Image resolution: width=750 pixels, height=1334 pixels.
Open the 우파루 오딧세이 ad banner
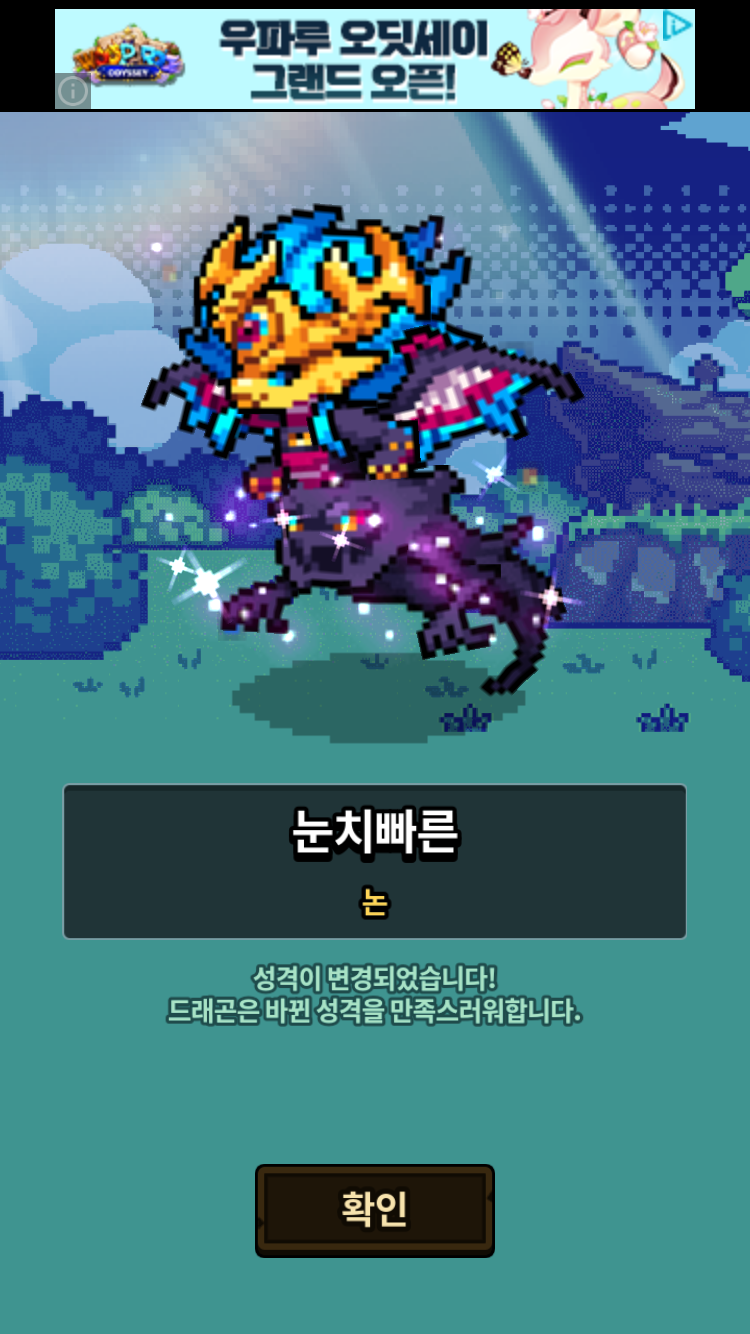click(x=375, y=59)
